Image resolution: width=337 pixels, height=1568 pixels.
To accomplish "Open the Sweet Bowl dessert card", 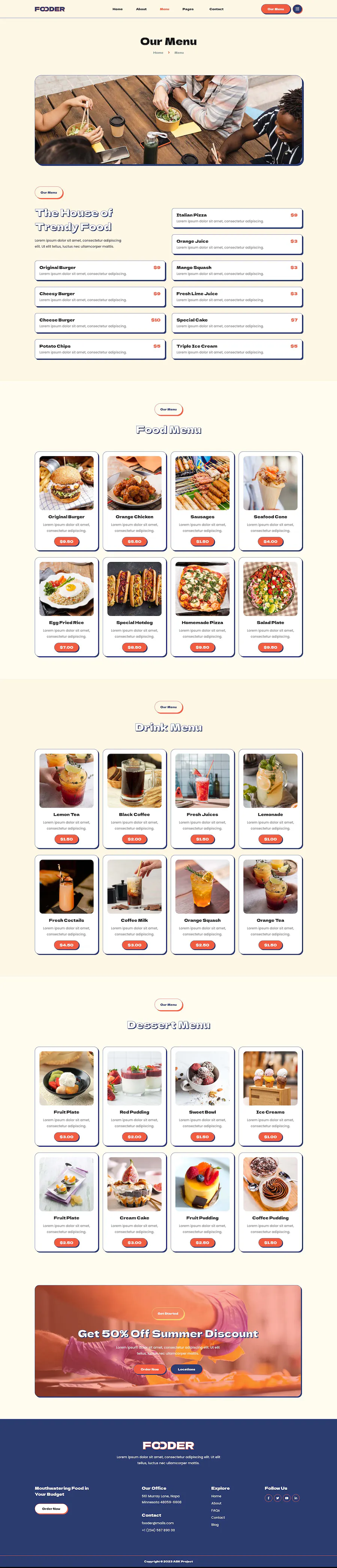I will 202,1095.
